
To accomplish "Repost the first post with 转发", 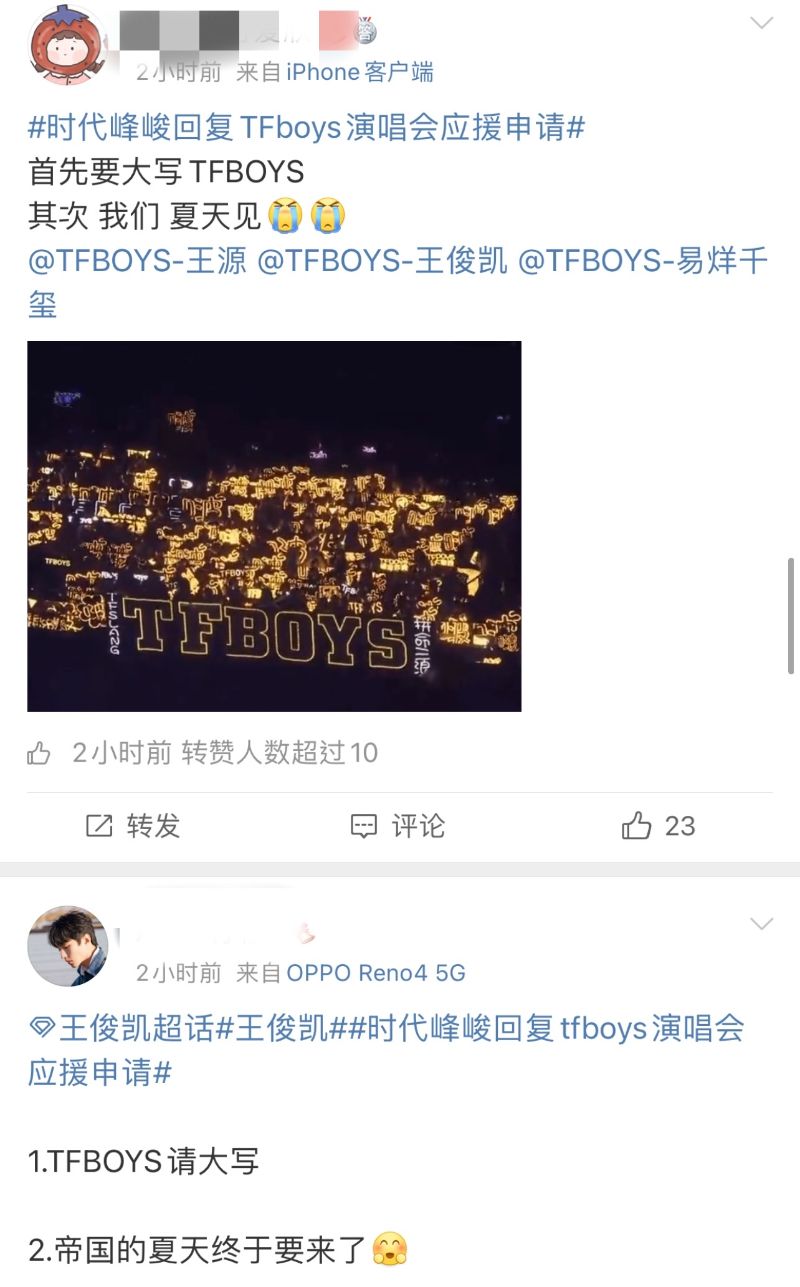I will [133, 826].
